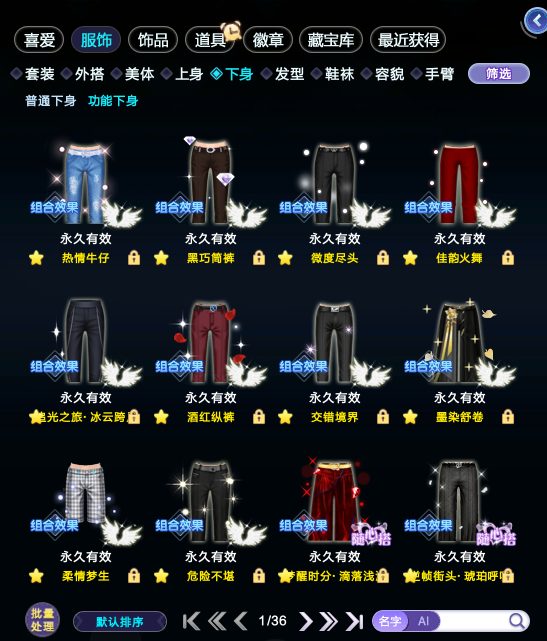Switch to the 普通下身 sub-tab
The width and height of the screenshot is (547, 641).
point(51,101)
